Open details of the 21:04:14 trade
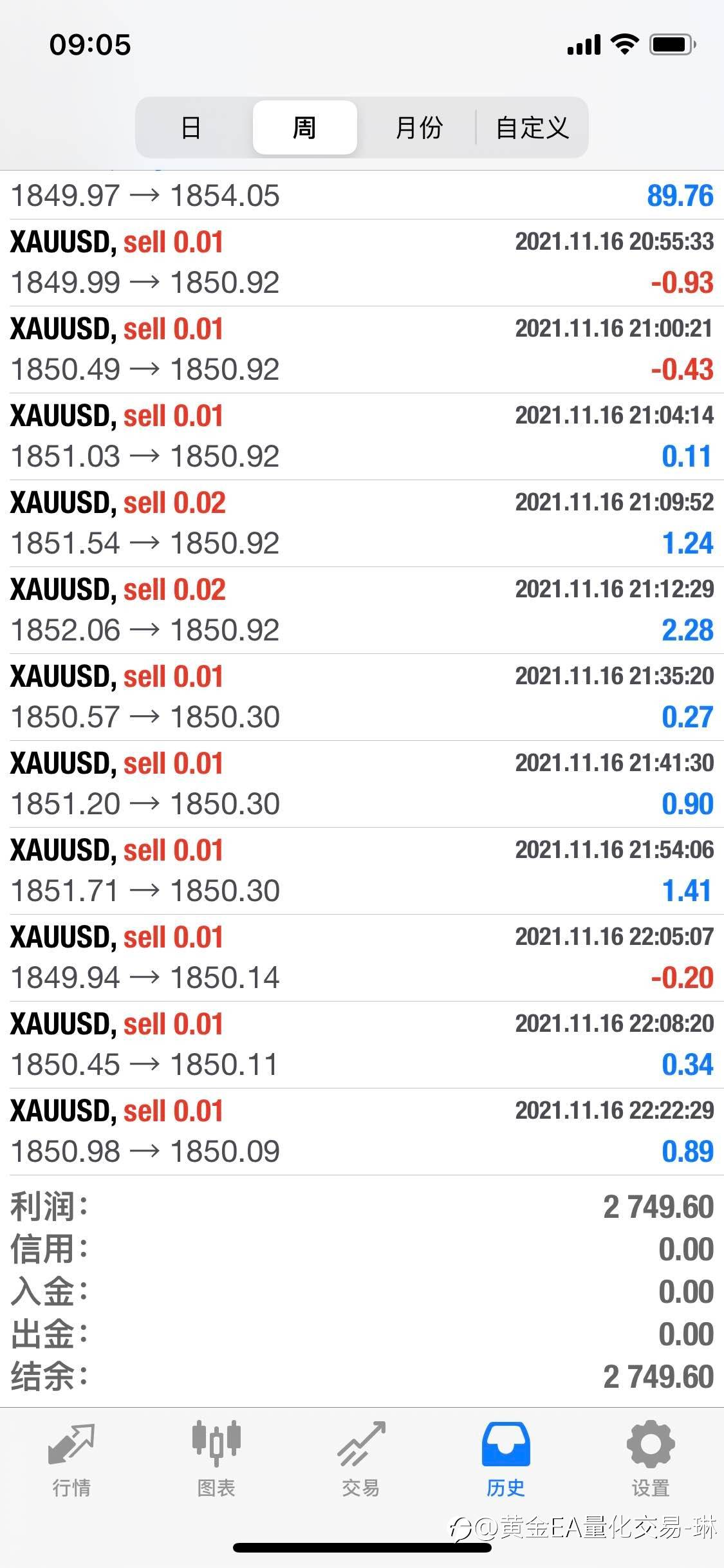724x1568 pixels. click(x=362, y=436)
